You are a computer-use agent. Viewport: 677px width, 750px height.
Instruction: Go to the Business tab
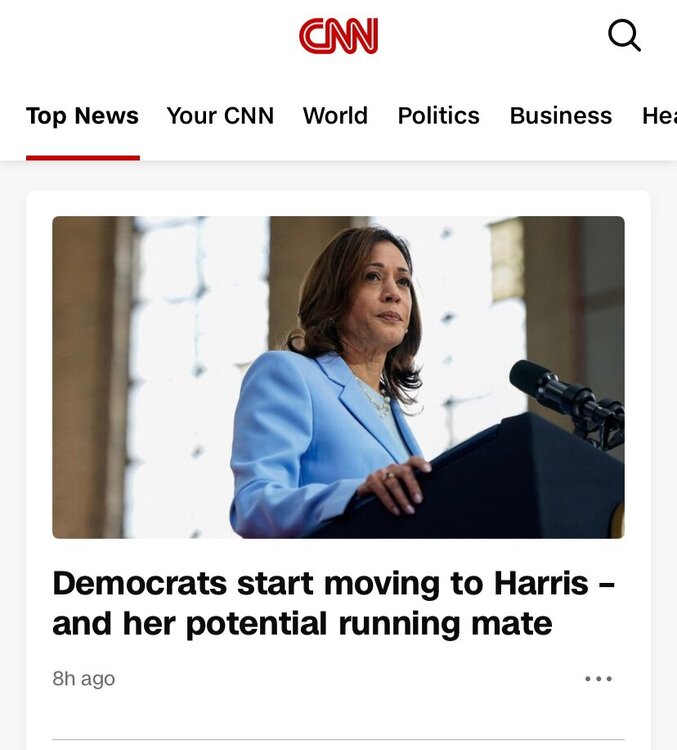coord(560,116)
